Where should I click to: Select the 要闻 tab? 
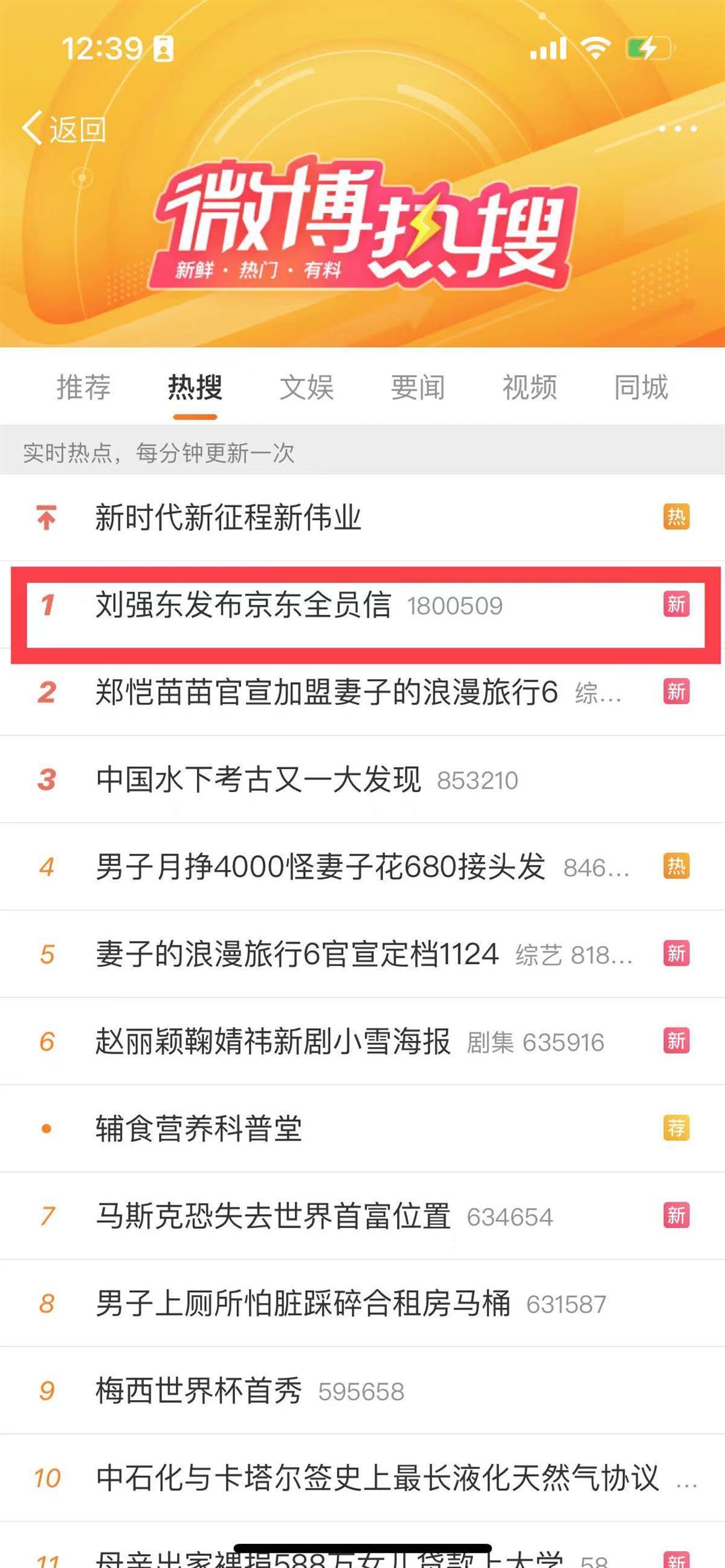click(x=418, y=388)
